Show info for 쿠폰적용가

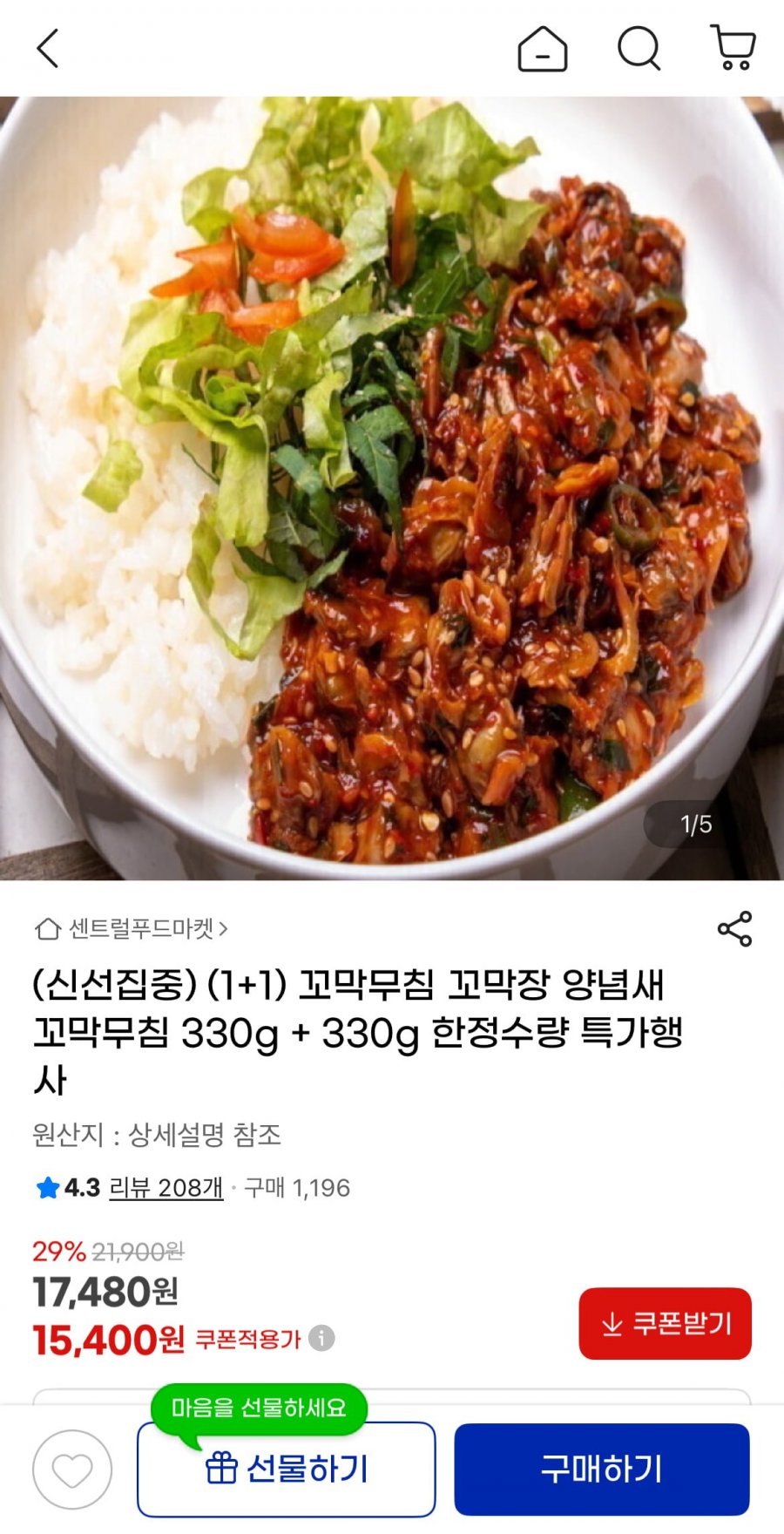coord(321,1338)
